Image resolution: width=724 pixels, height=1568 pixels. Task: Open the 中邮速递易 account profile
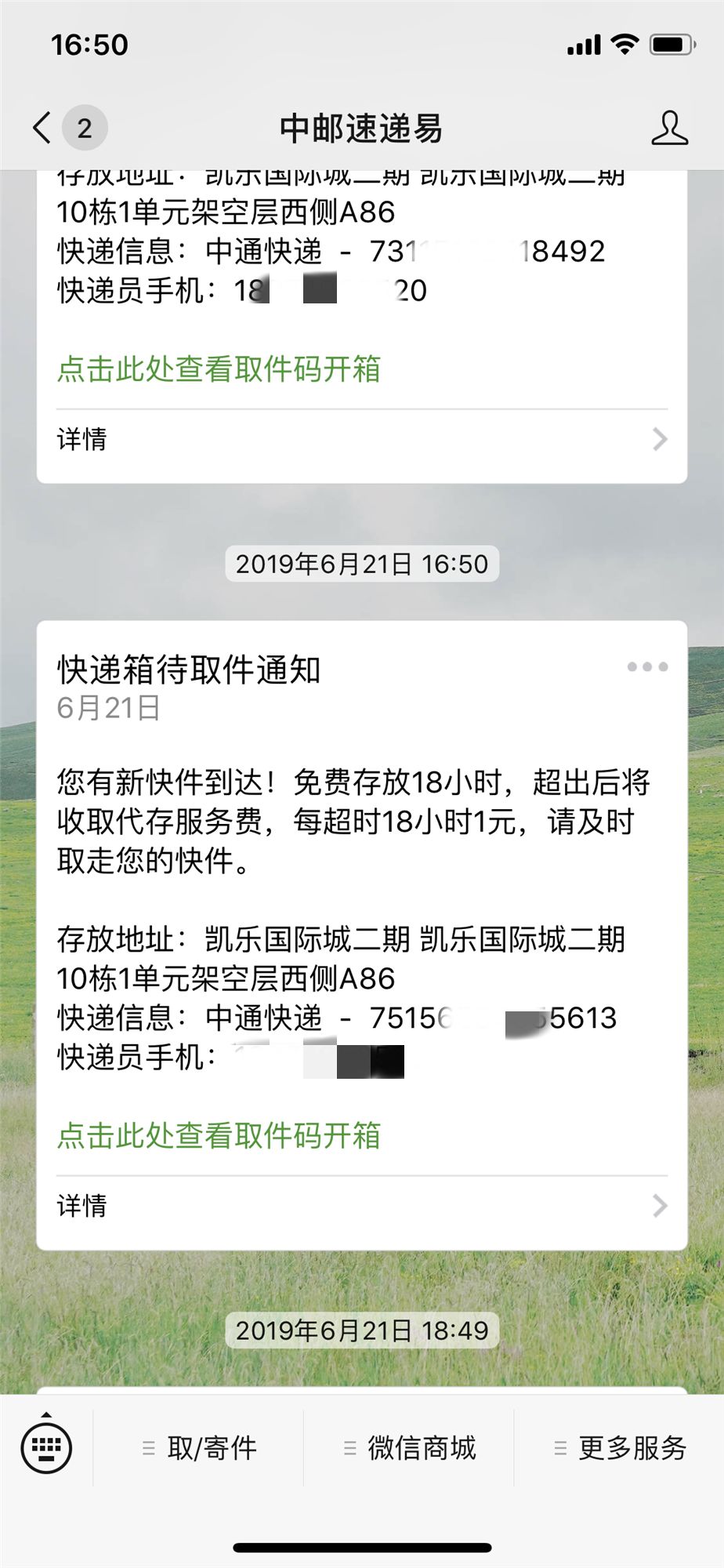(x=670, y=128)
